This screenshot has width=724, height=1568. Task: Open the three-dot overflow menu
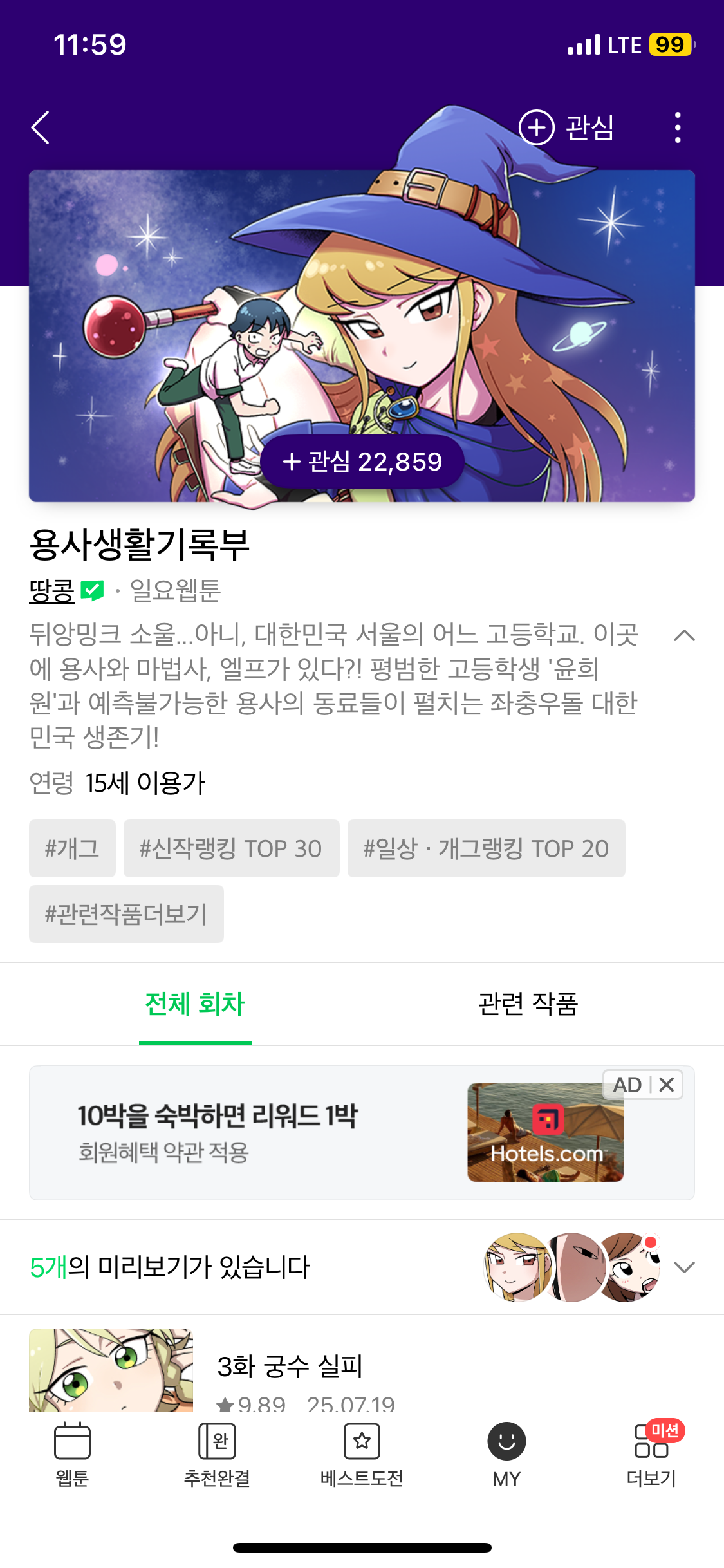[677, 127]
